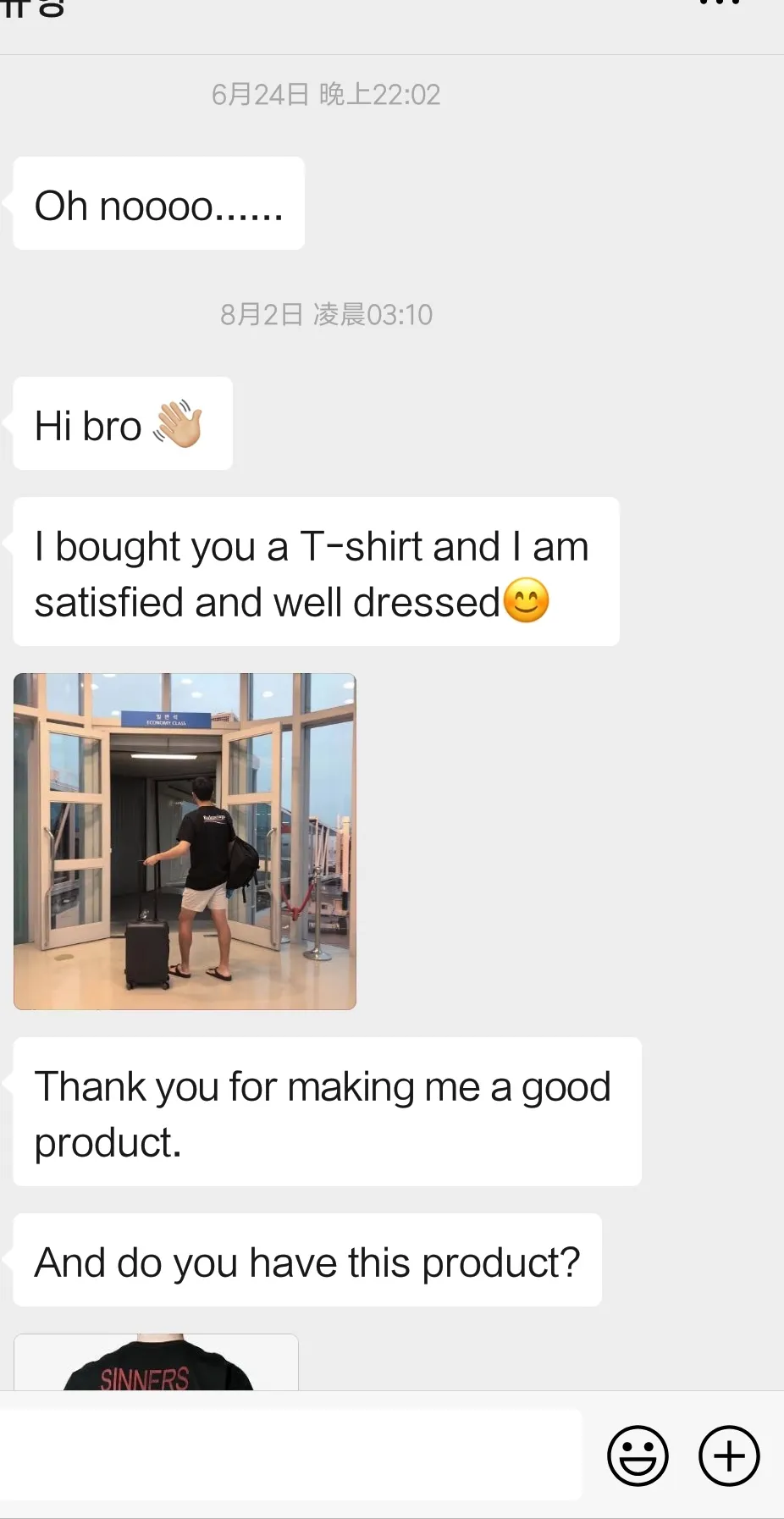Screen dimensions: 784x1519
Task: Open the SINNERS T-shirt image
Action: [157, 1363]
